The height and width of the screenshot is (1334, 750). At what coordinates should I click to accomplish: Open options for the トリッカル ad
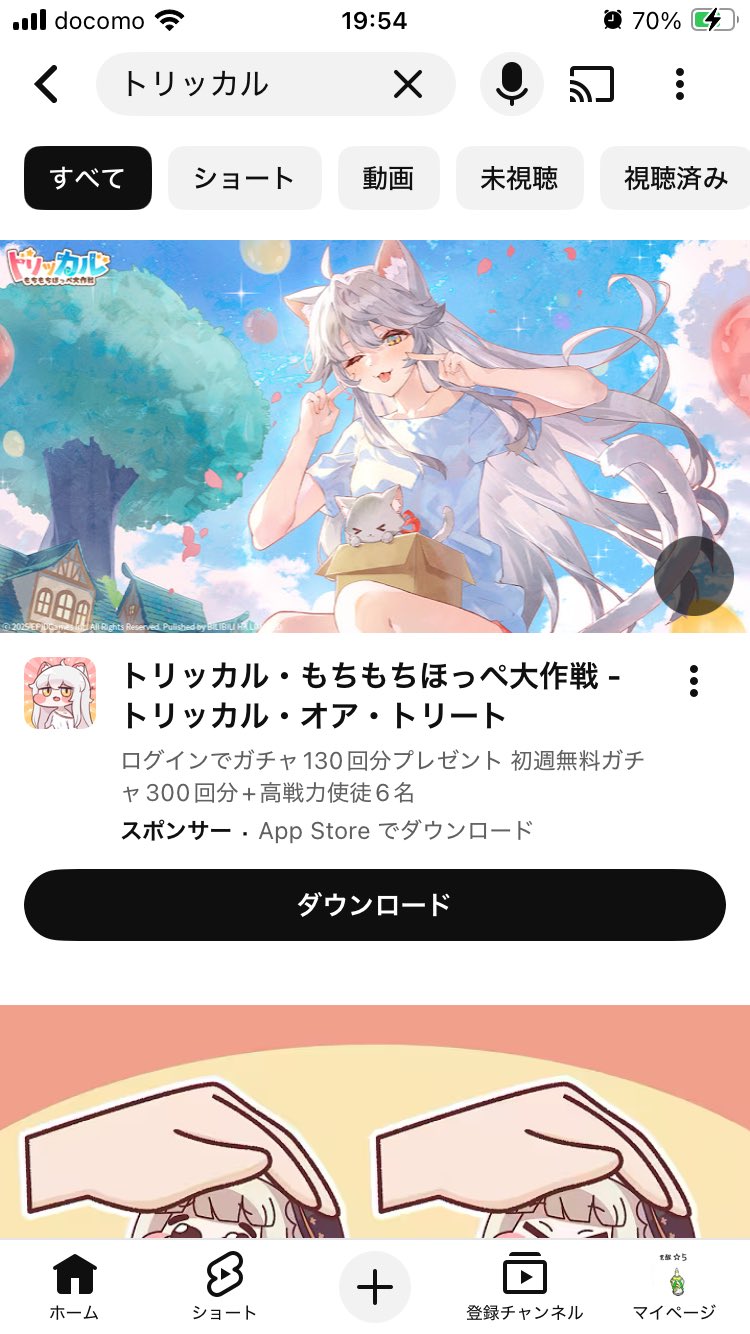[x=694, y=681]
